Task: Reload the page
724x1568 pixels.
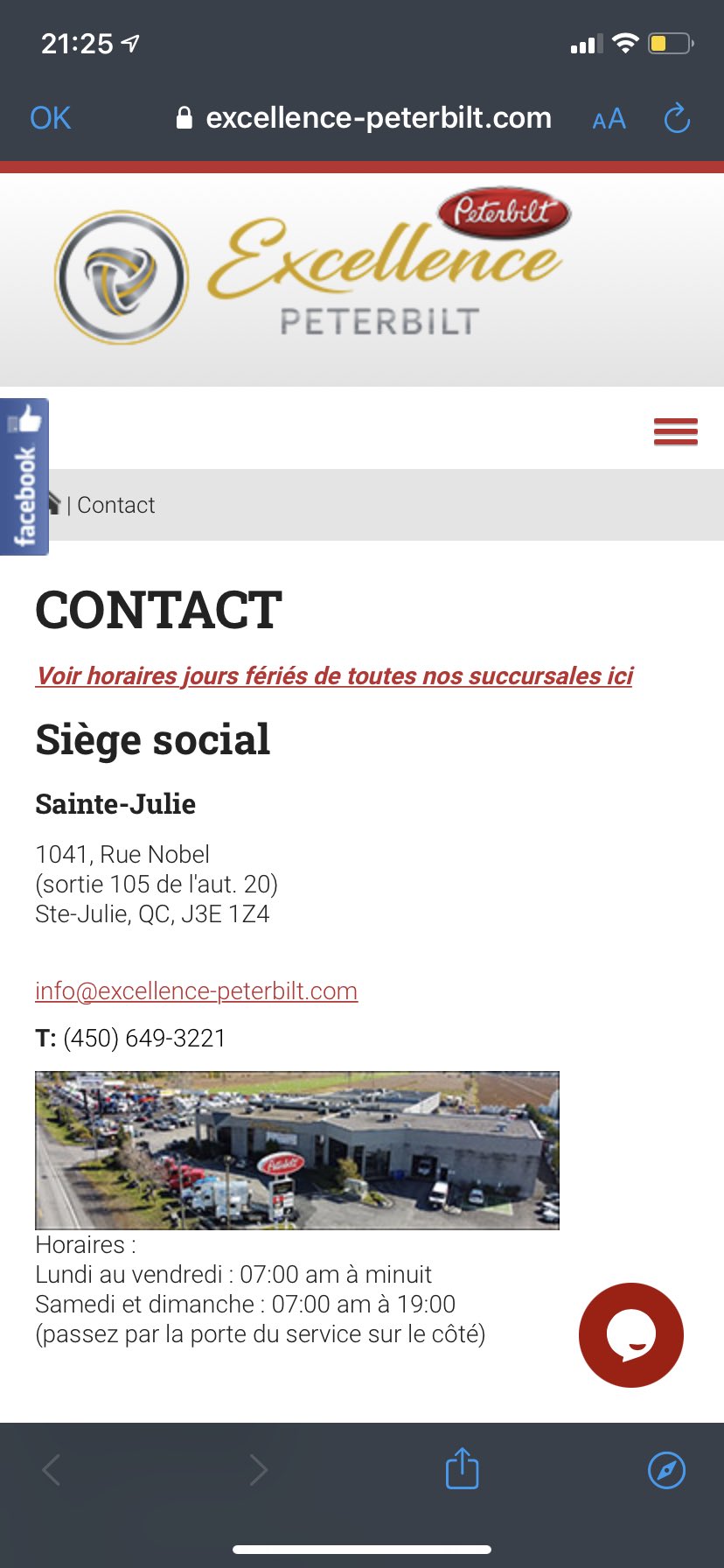Action: tap(677, 119)
